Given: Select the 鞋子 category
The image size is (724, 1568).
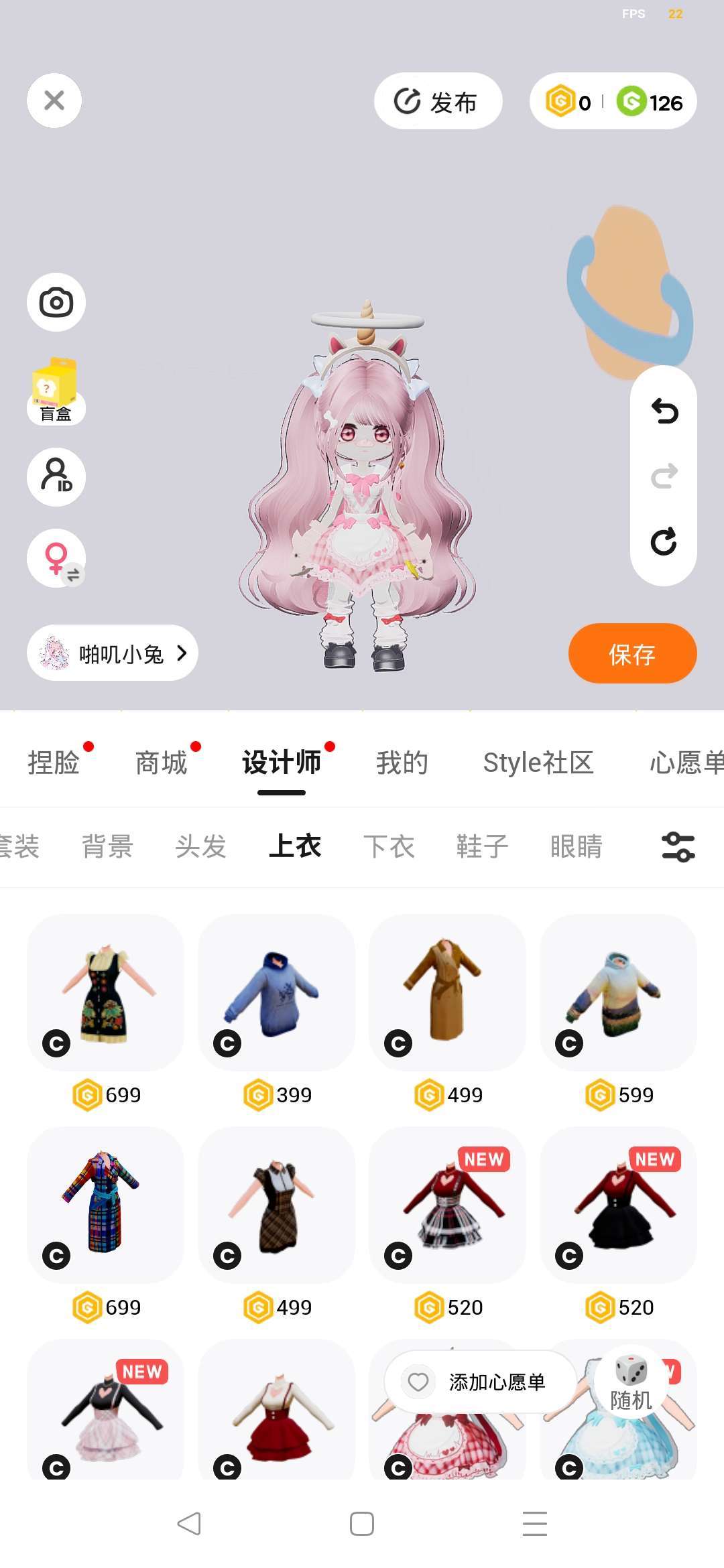Looking at the screenshot, I should click(x=482, y=846).
